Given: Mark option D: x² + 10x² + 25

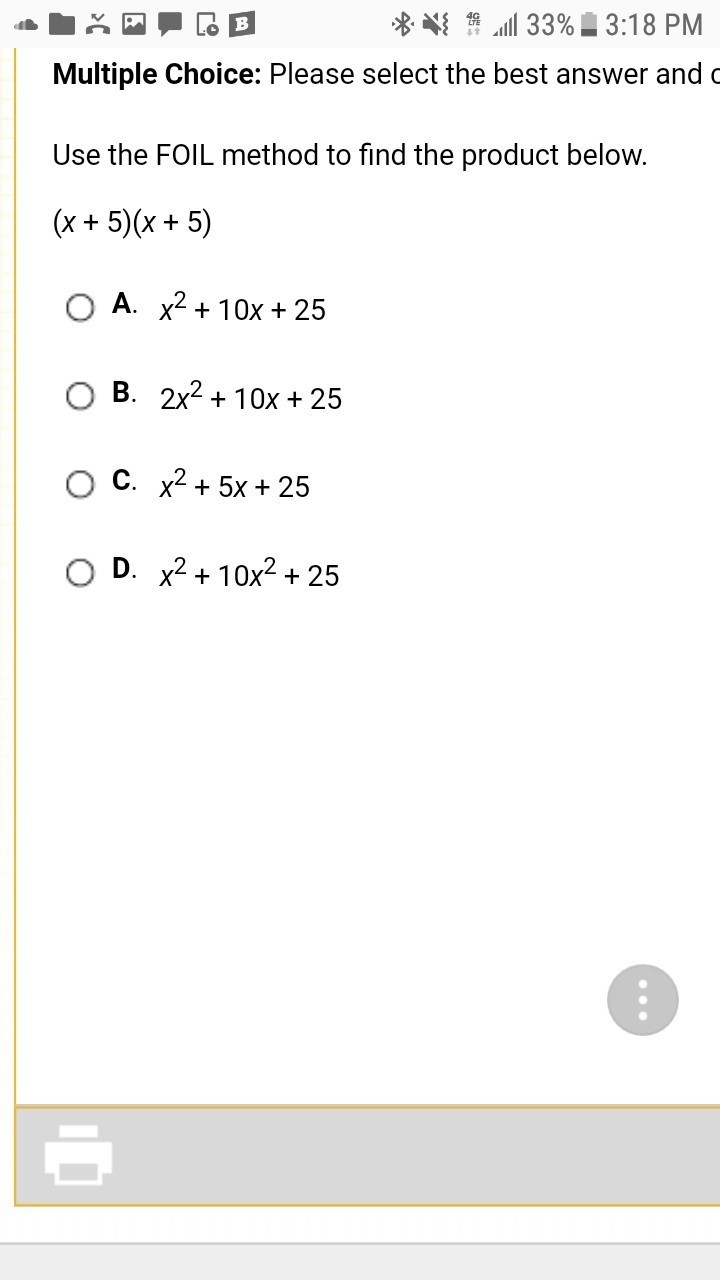Looking at the screenshot, I should 81,573.
